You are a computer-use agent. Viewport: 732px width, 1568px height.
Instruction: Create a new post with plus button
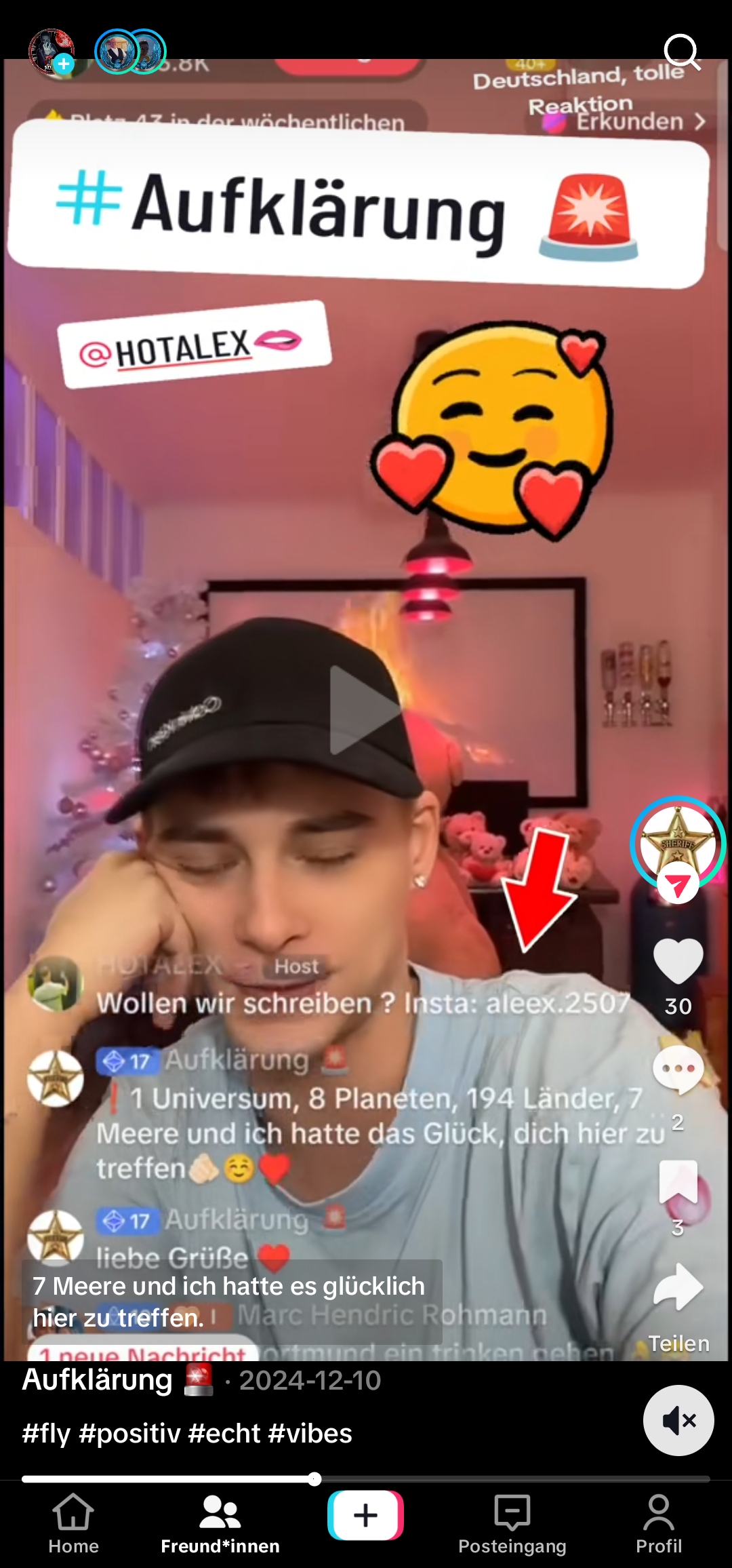point(366,1515)
